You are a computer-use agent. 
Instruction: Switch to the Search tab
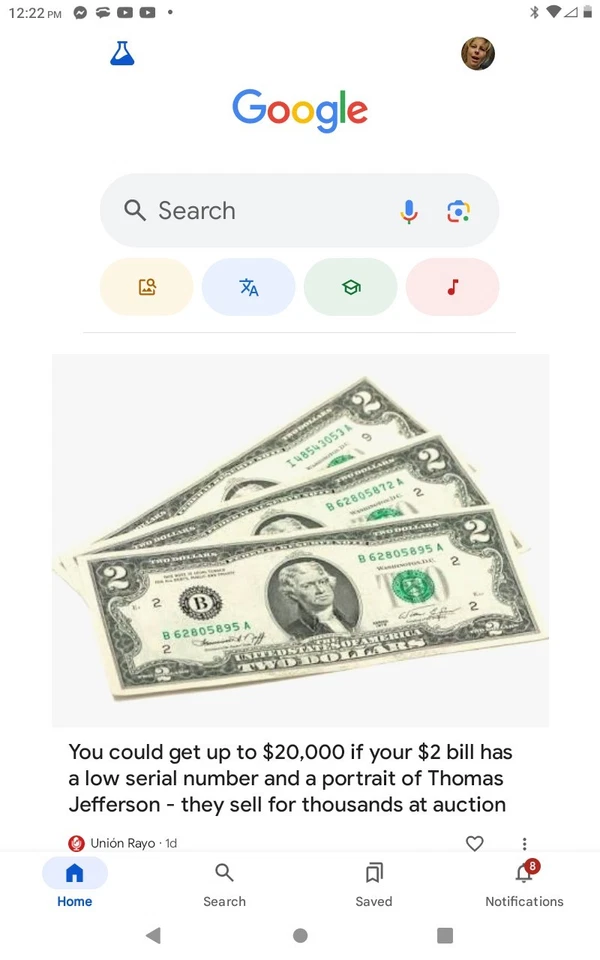tap(224, 884)
